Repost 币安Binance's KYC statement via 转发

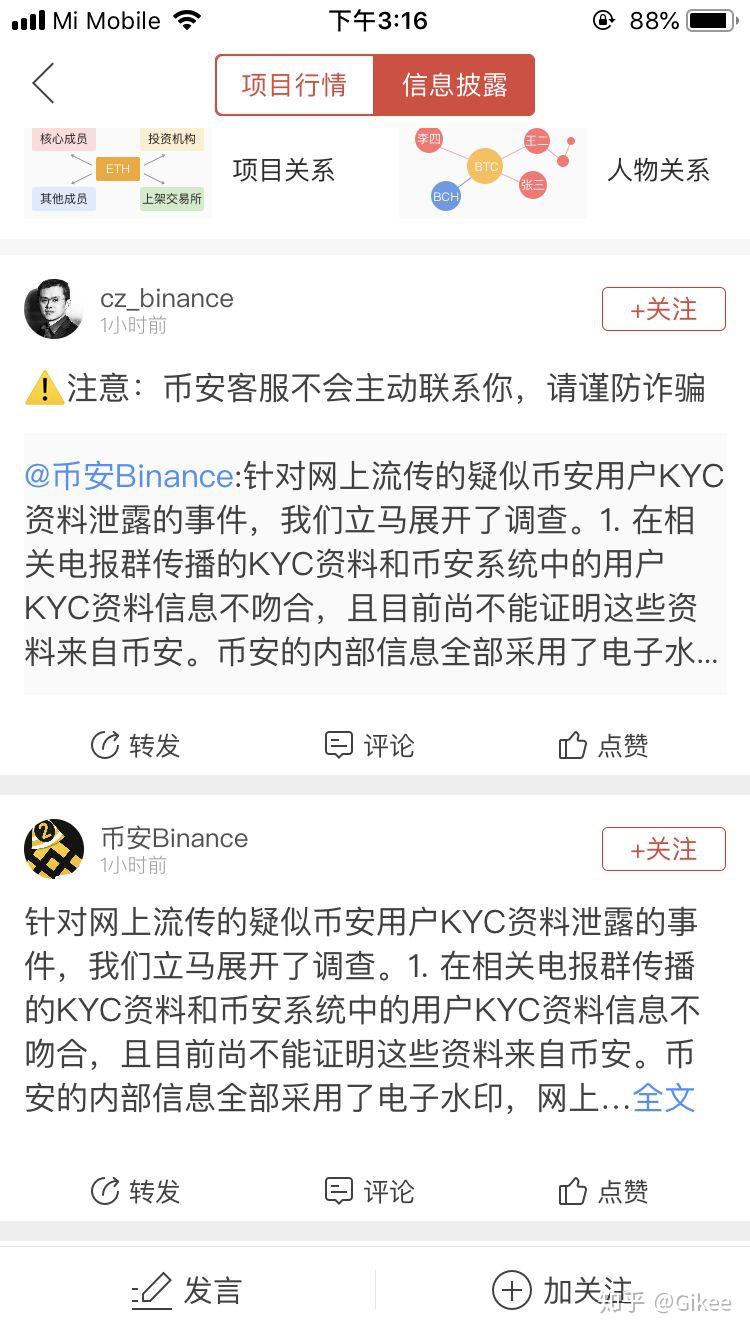(135, 1191)
